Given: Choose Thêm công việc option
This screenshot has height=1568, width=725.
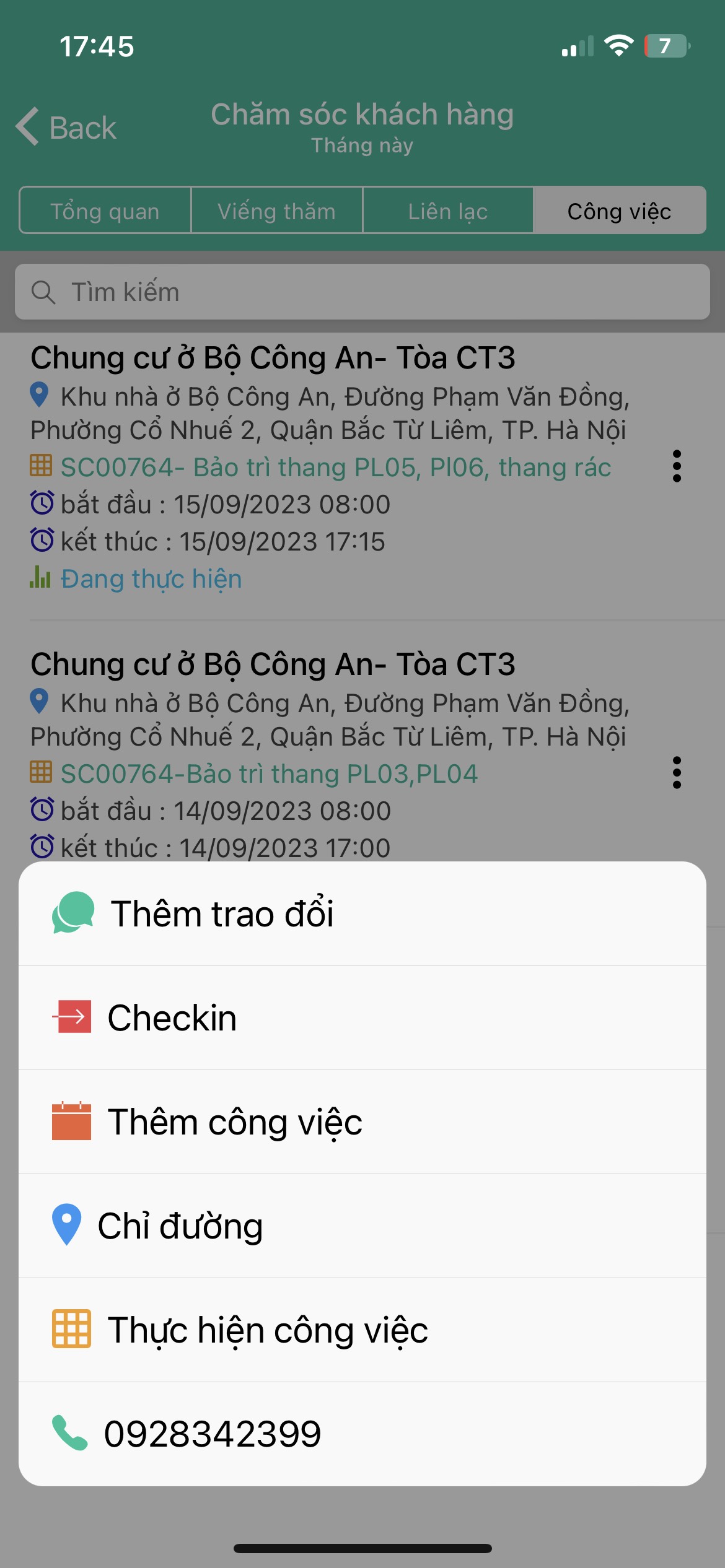Looking at the screenshot, I should click(362, 1122).
